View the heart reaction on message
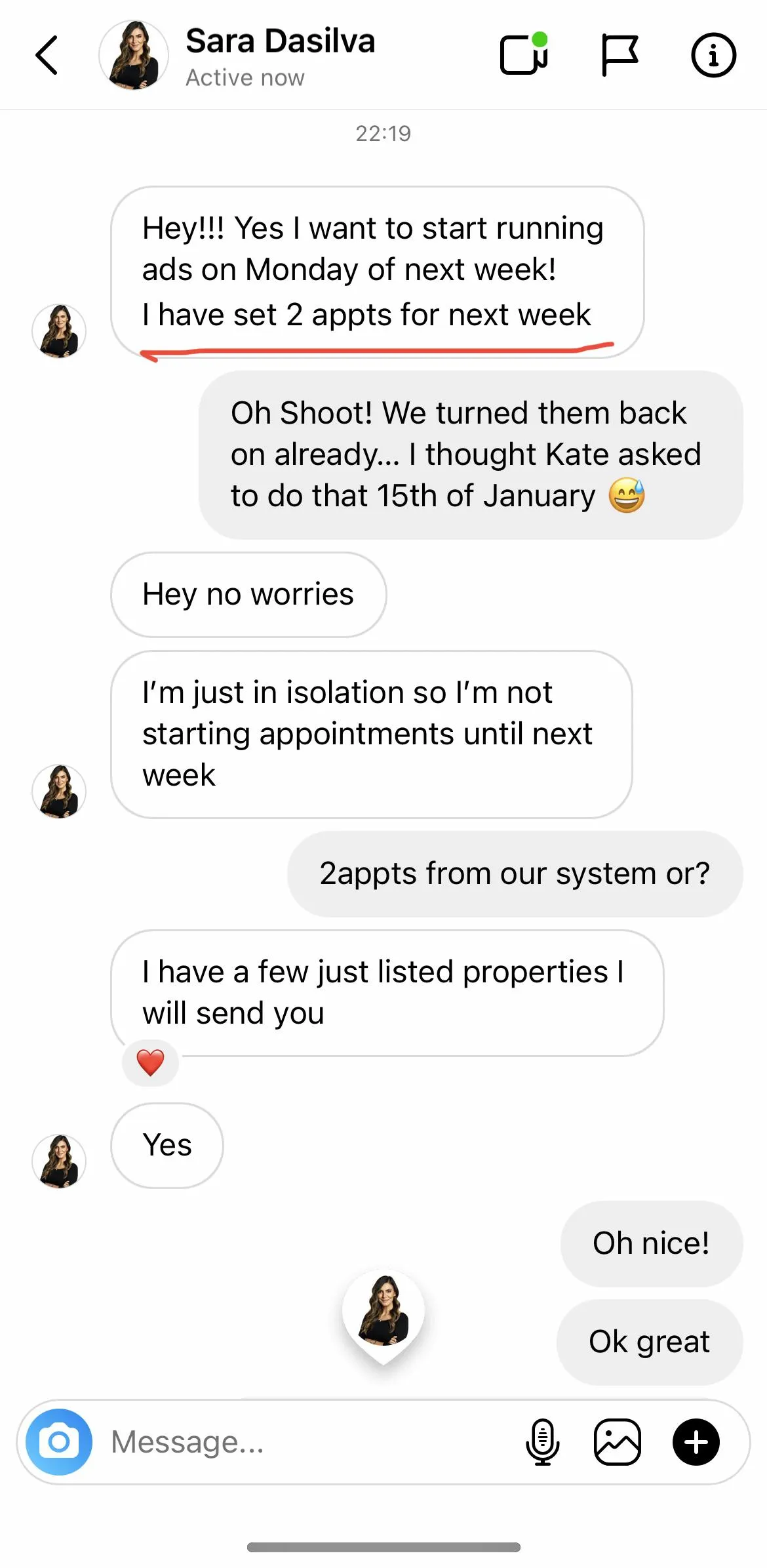The width and height of the screenshot is (767, 1568). point(150,1062)
